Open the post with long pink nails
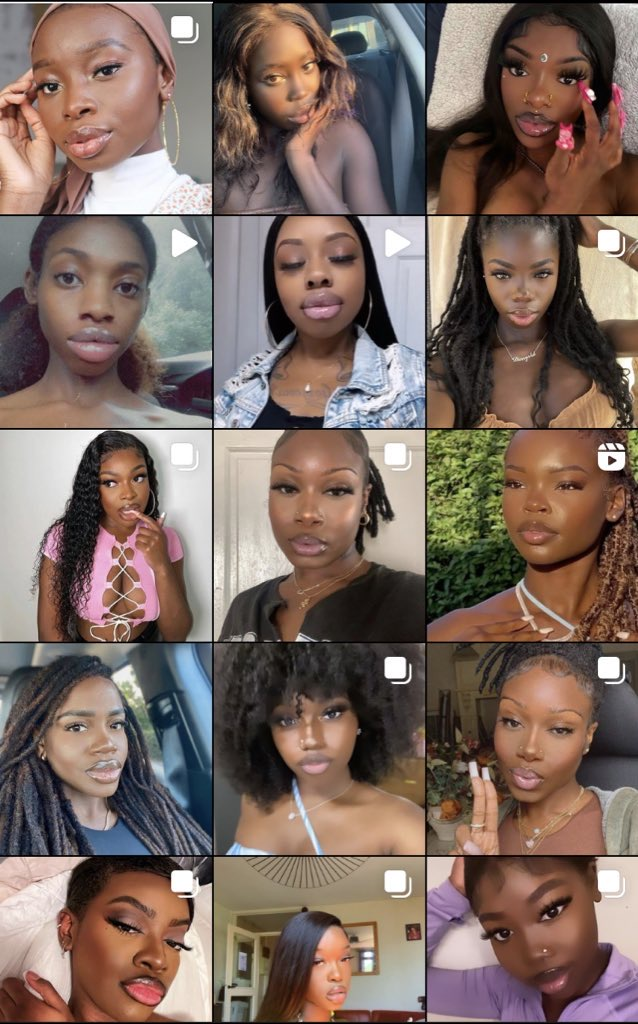638x1024 pixels. click(532, 107)
